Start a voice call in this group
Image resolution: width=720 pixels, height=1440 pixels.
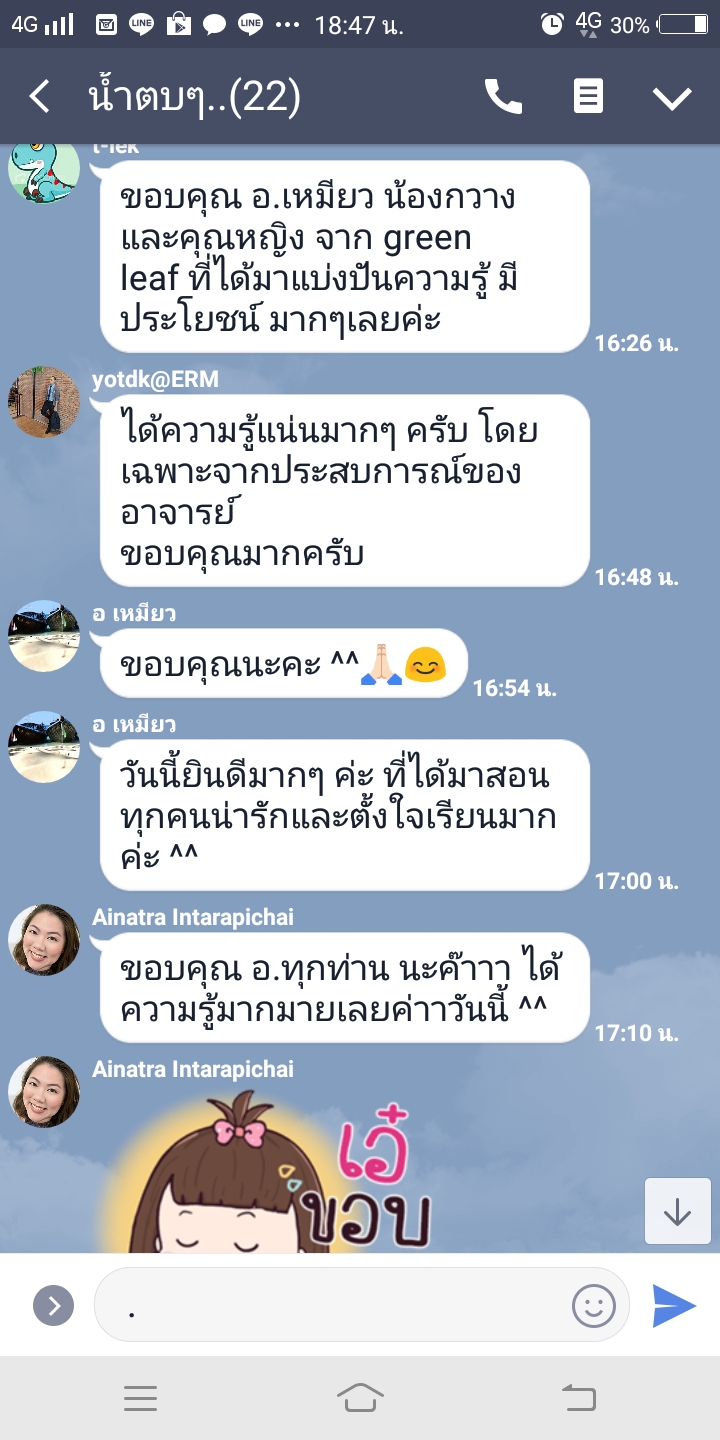pyautogui.click(x=503, y=97)
